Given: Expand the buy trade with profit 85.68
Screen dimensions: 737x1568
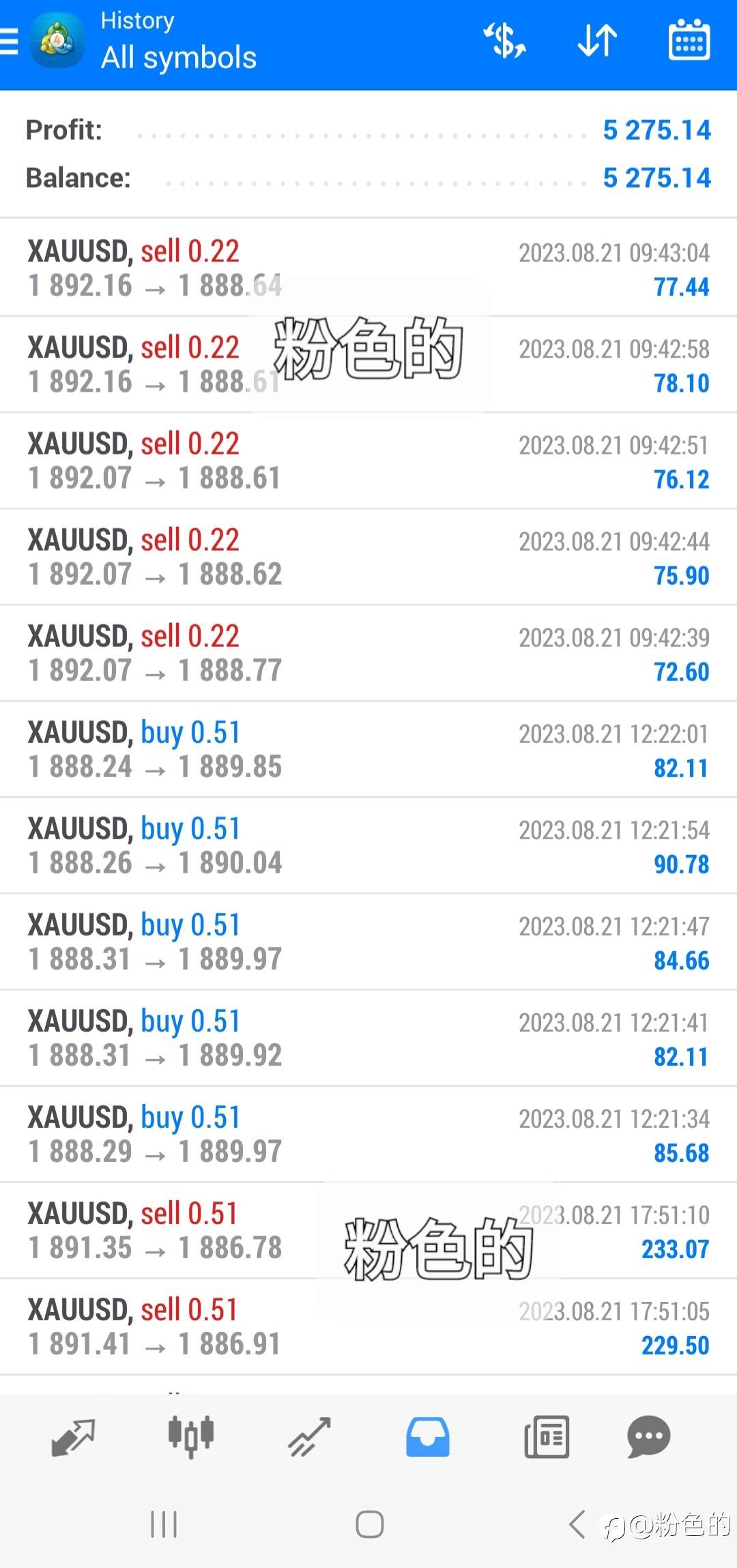Looking at the screenshot, I should click(x=369, y=1134).
